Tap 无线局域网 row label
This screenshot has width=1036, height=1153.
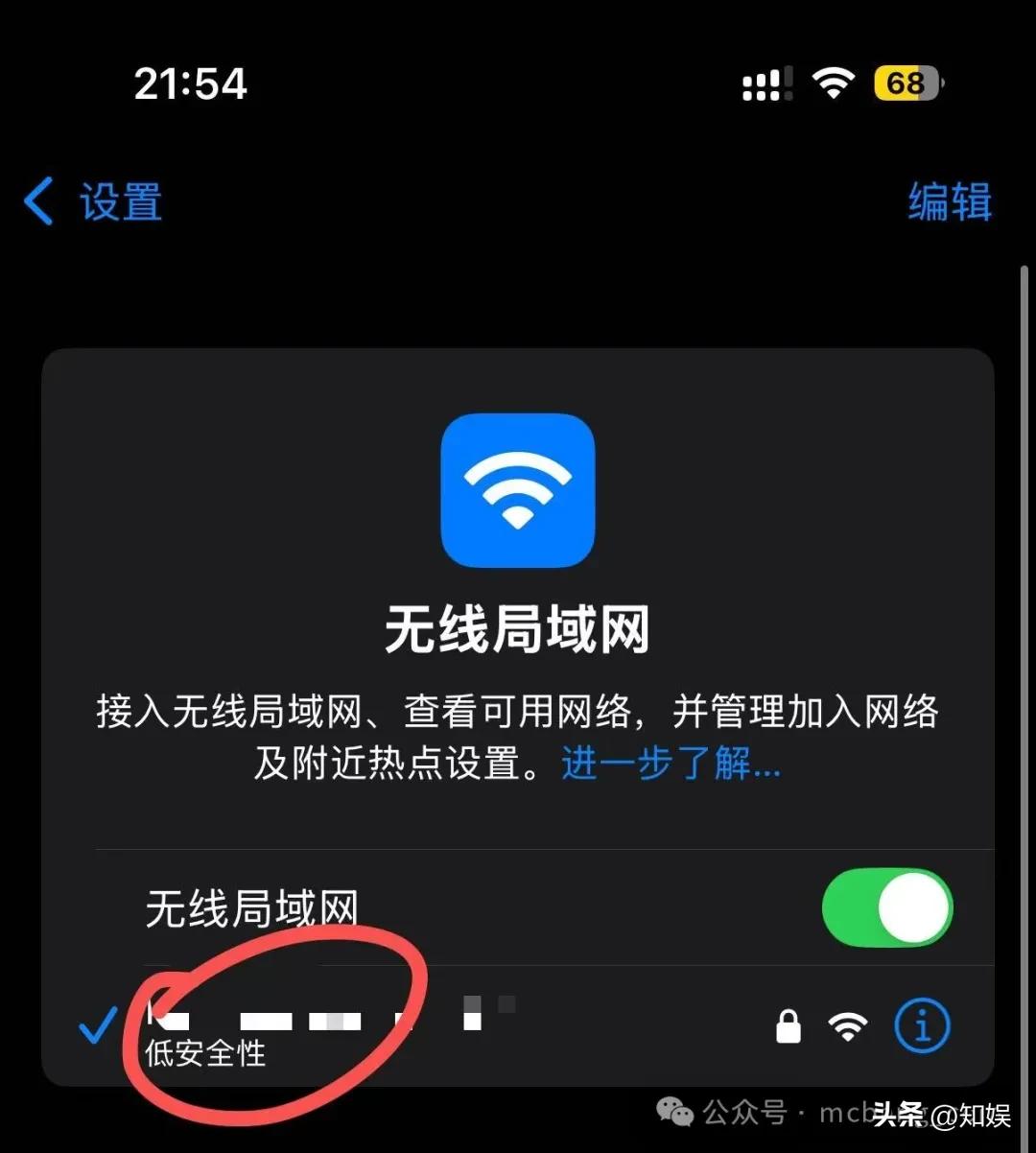252,907
